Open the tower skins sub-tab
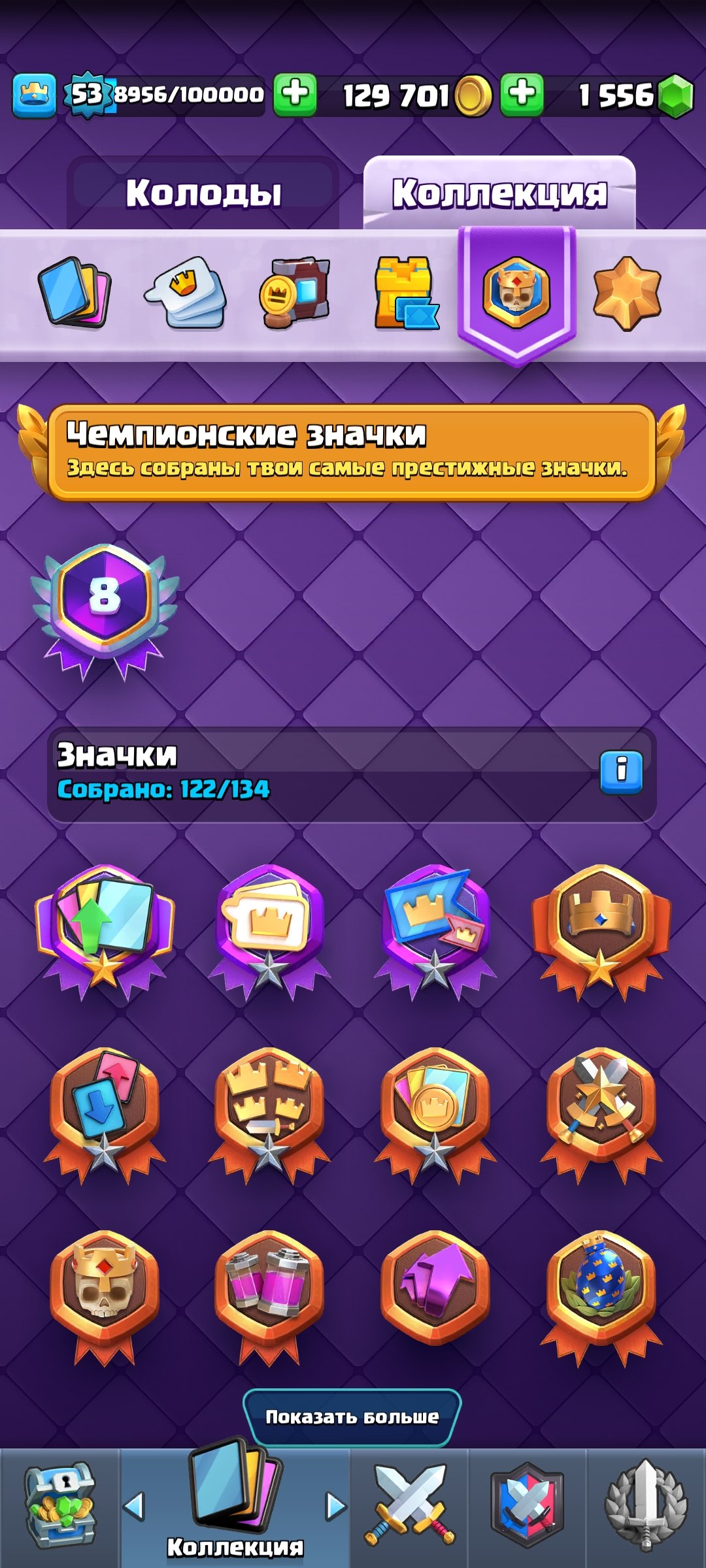706x1568 pixels. [405, 292]
